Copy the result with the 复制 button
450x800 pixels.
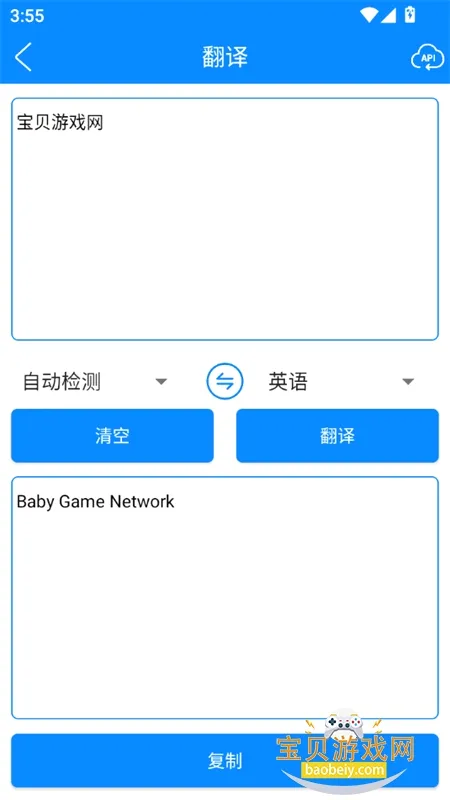pyautogui.click(x=225, y=761)
